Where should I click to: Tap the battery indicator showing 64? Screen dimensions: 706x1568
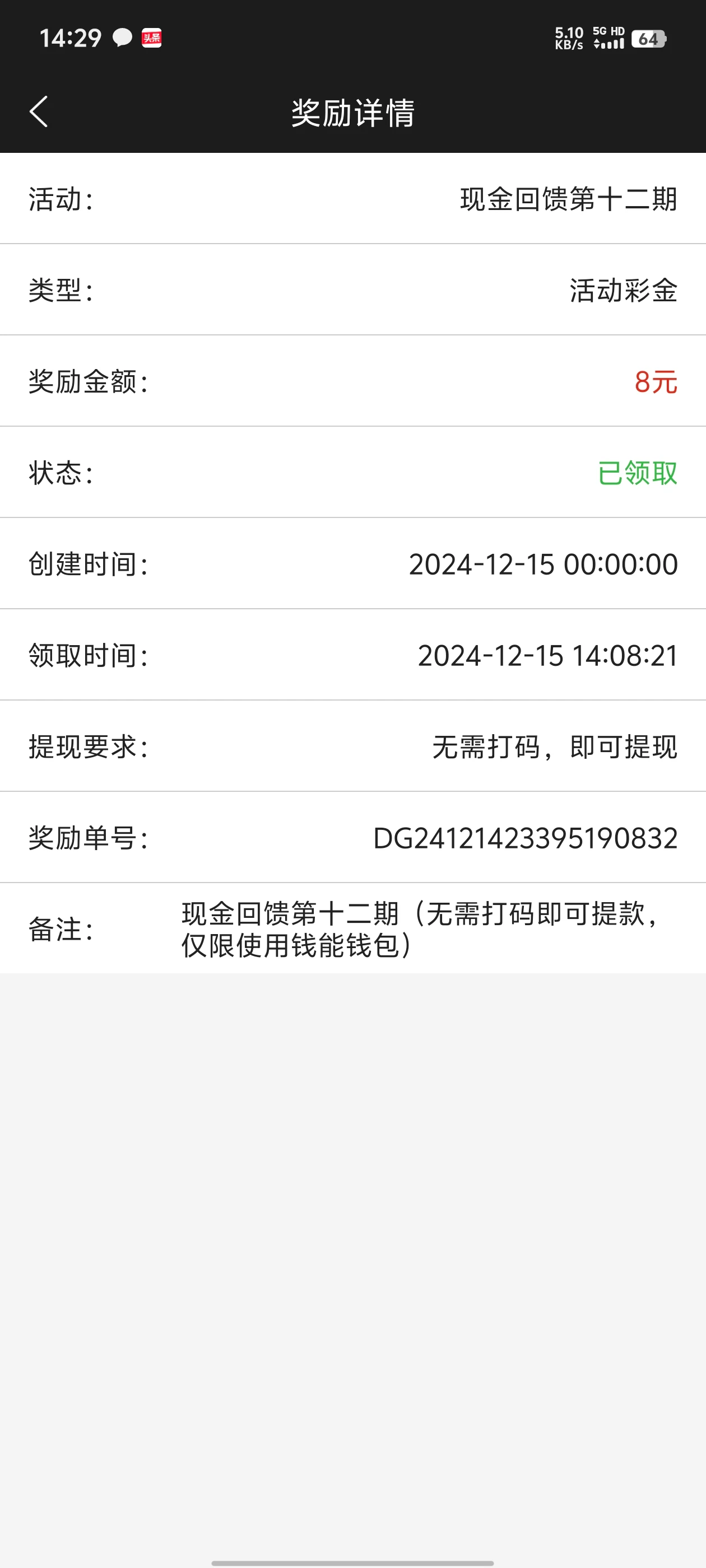pos(649,39)
